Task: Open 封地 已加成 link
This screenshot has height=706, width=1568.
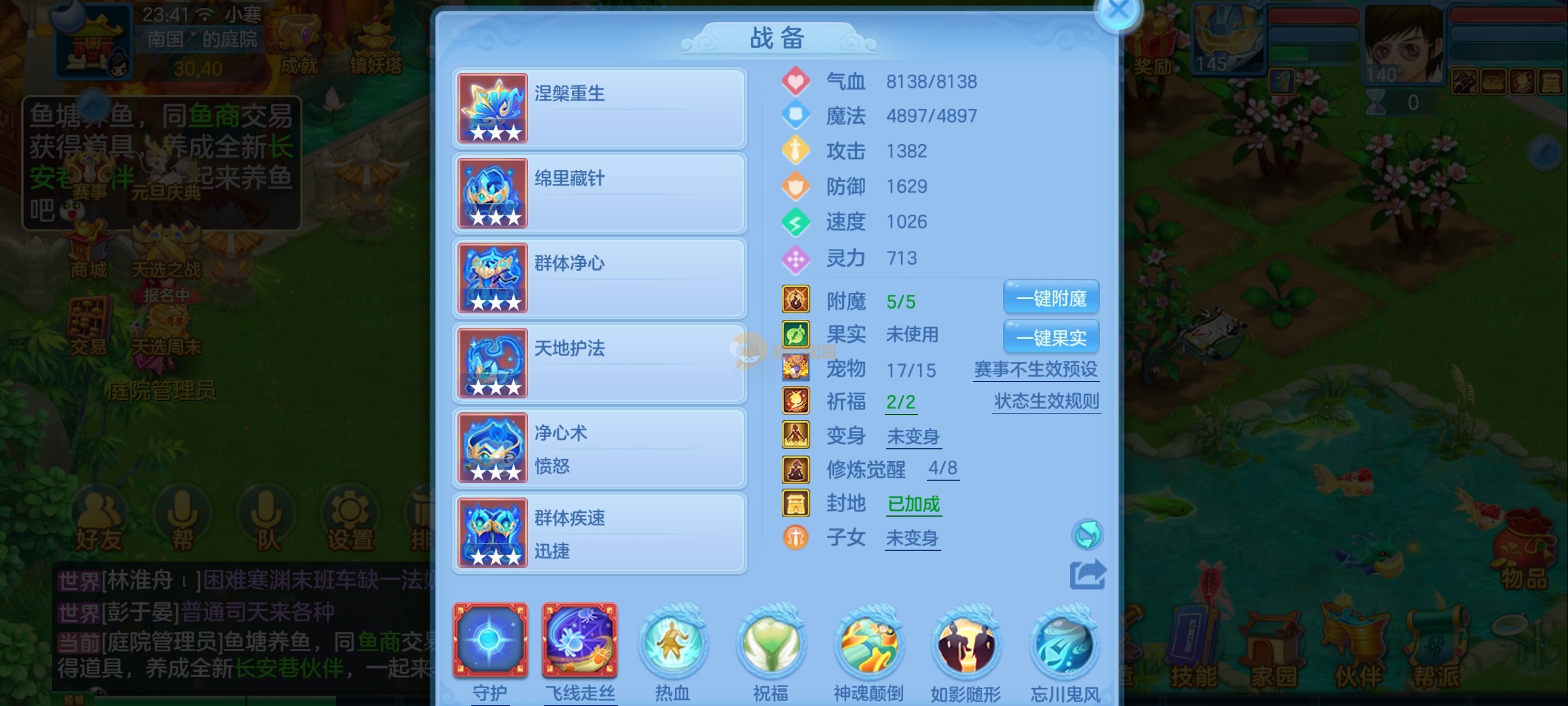Action: click(913, 504)
